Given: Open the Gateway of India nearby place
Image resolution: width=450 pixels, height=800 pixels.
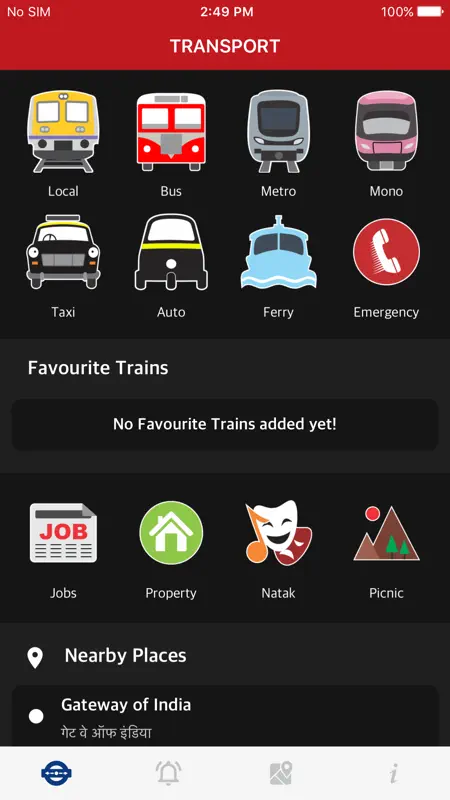Looking at the screenshot, I should pos(225,716).
